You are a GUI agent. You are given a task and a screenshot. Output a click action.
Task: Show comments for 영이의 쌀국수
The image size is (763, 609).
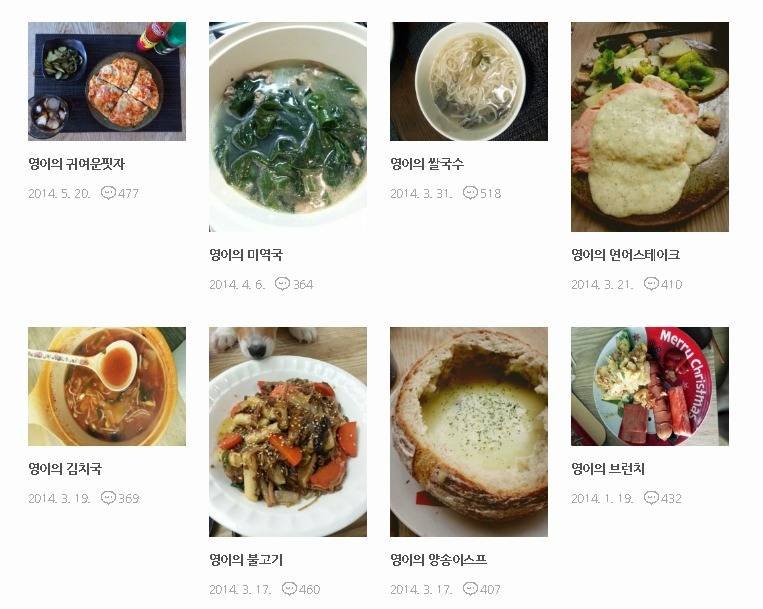(481, 193)
